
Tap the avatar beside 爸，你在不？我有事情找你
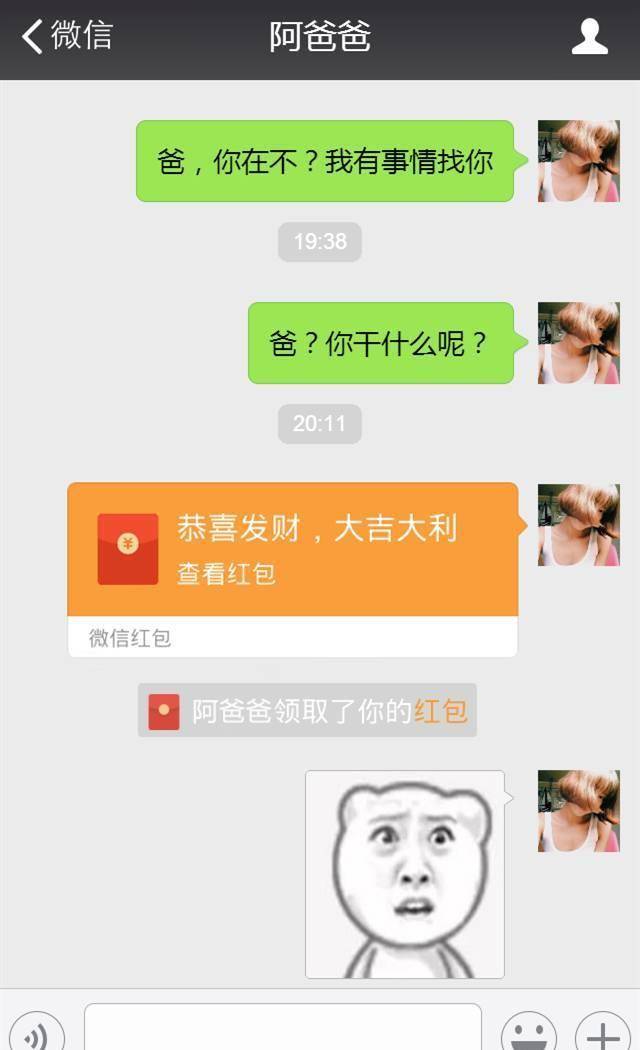point(578,161)
